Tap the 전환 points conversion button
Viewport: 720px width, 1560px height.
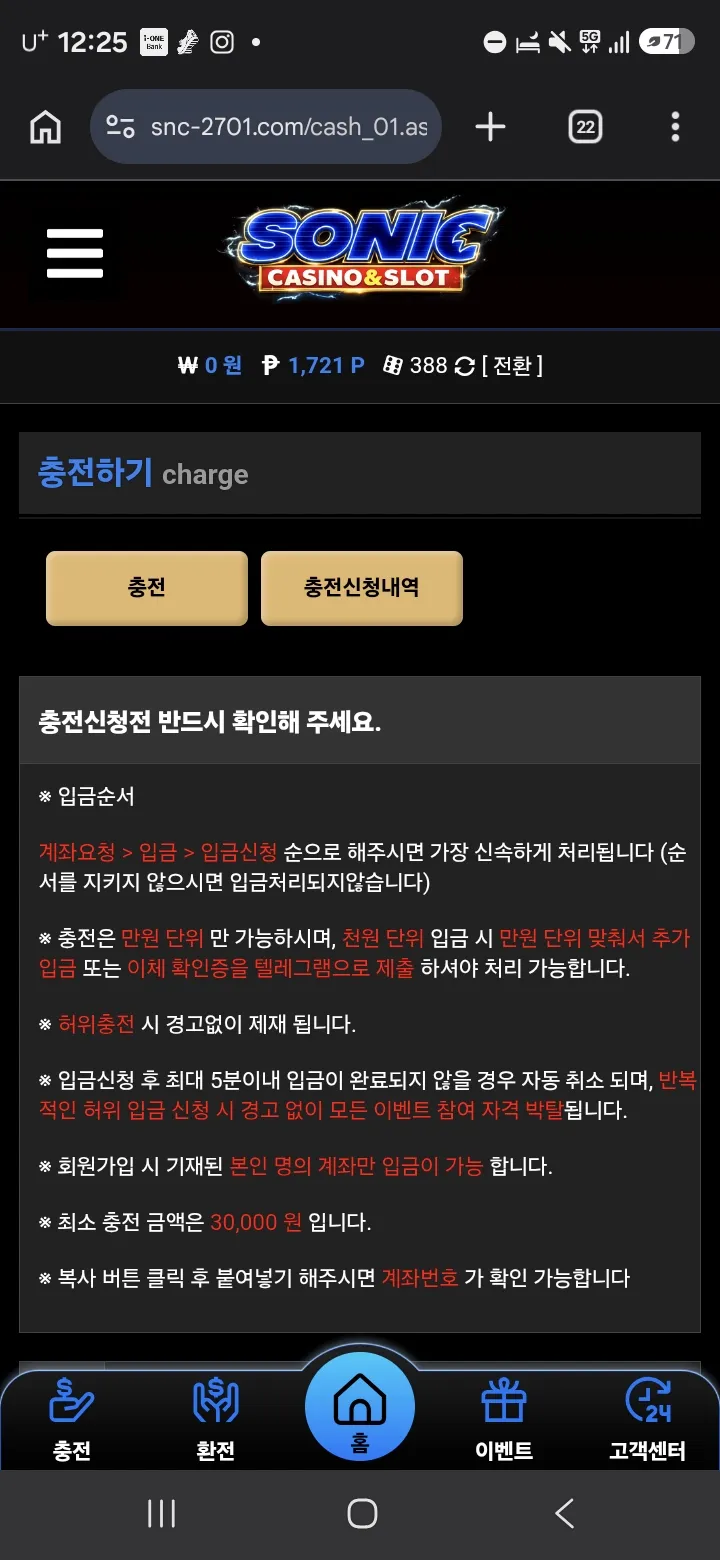point(512,366)
